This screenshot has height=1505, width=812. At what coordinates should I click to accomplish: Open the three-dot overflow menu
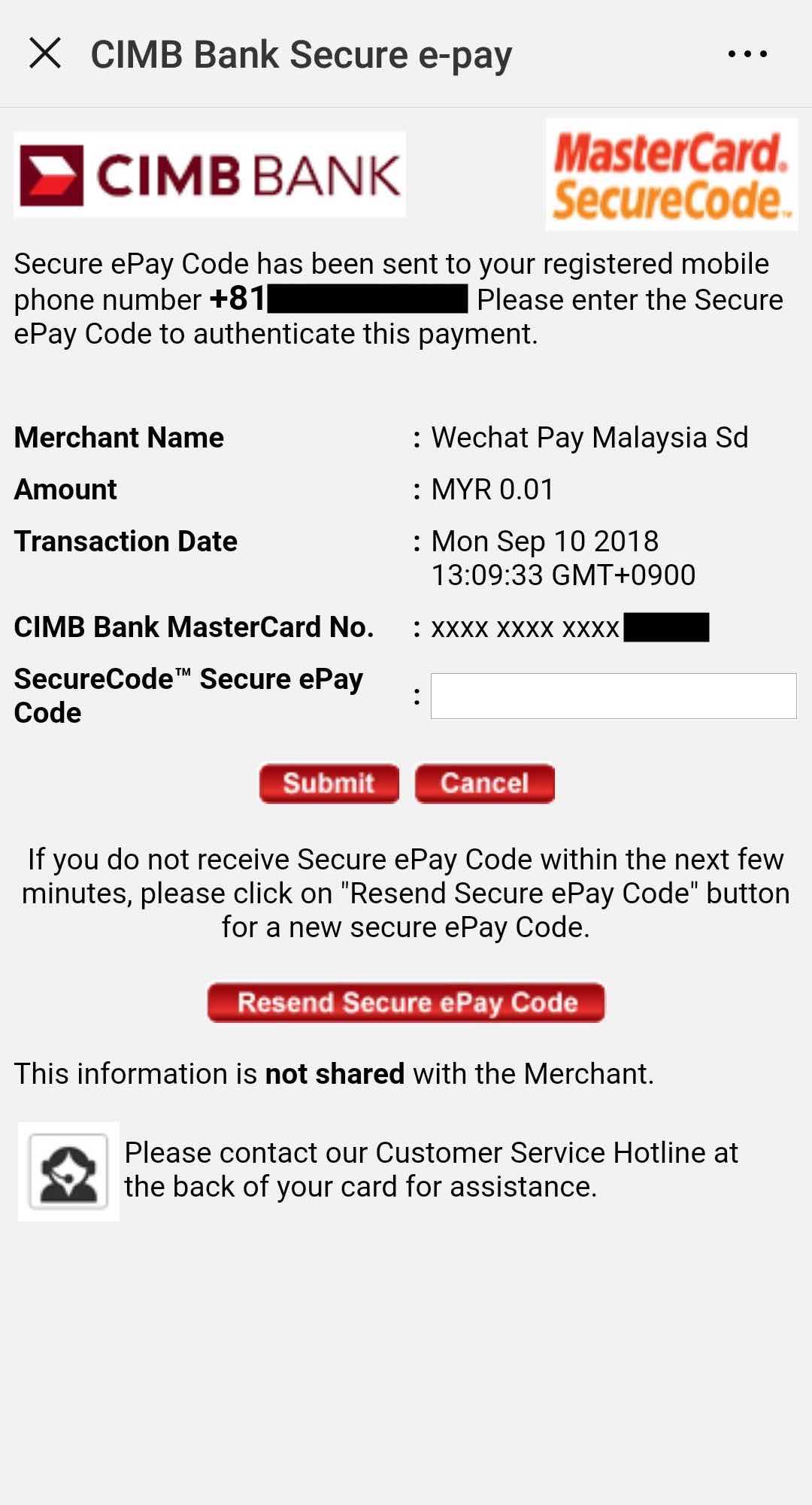click(747, 53)
